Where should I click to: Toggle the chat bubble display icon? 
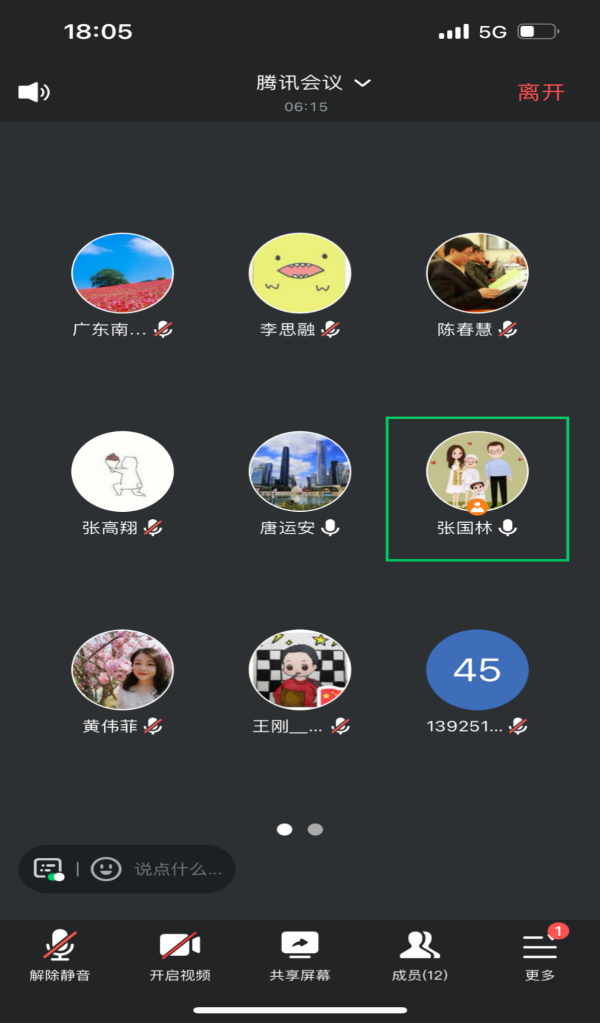click(x=49, y=869)
